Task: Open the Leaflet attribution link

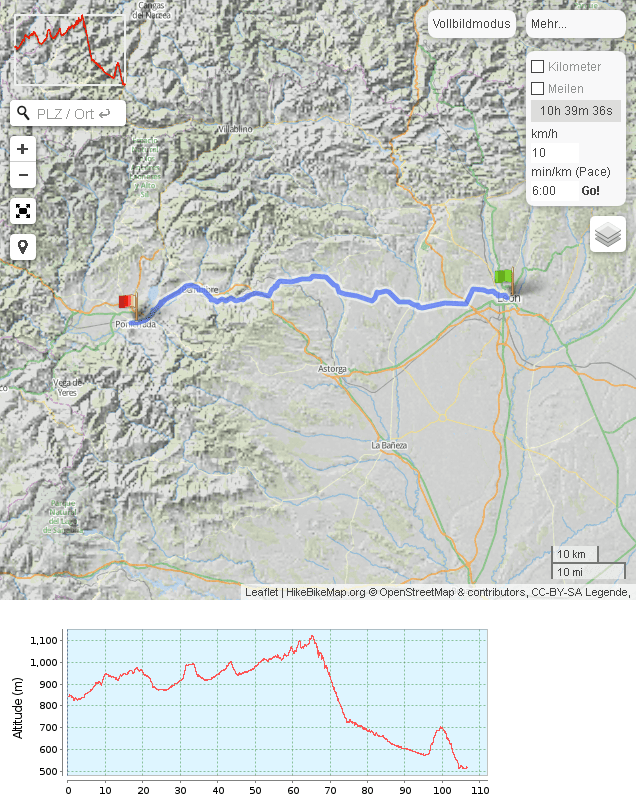Action: pyautogui.click(x=261, y=592)
